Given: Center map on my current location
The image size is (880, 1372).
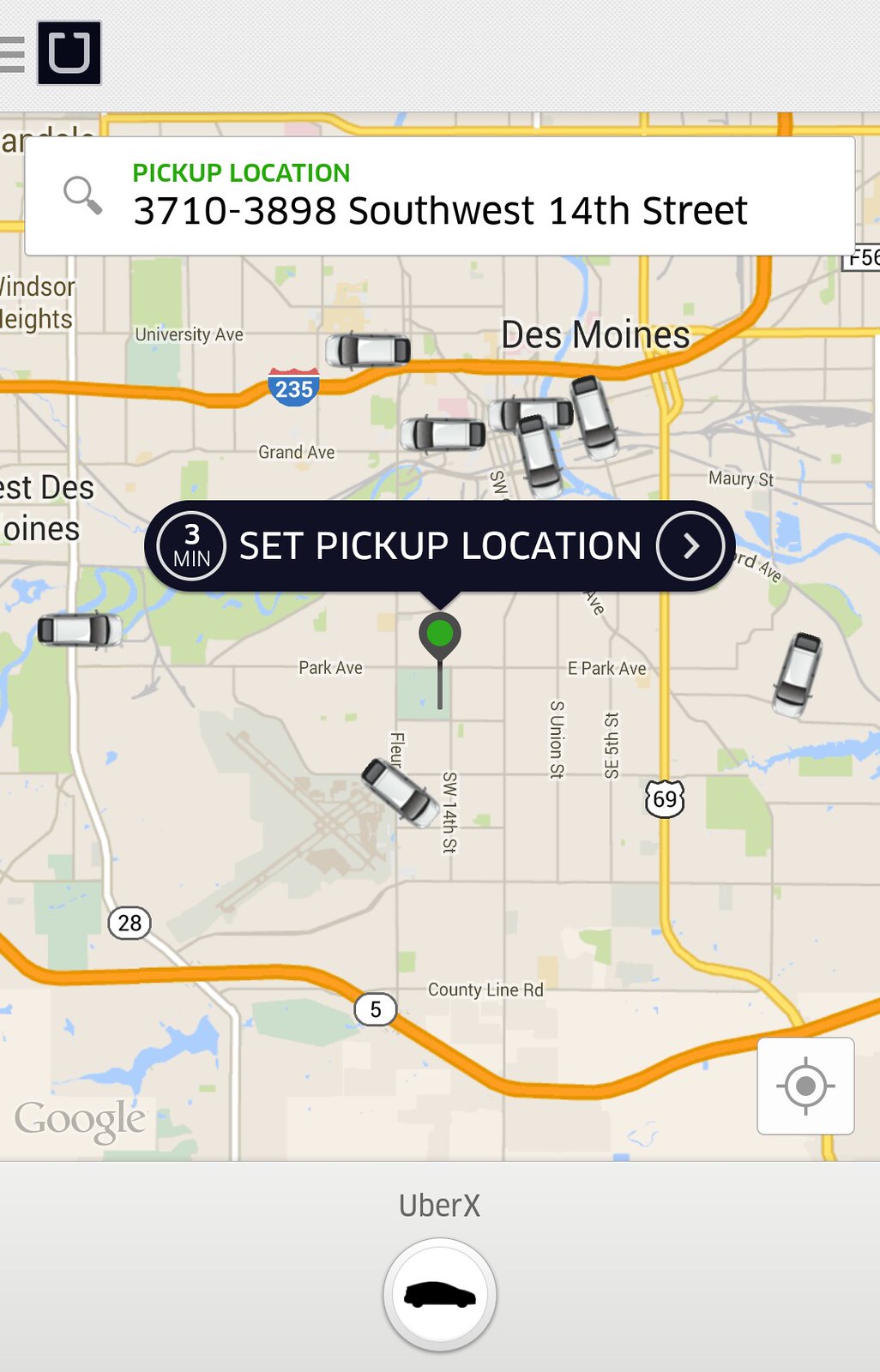Looking at the screenshot, I should 805,1086.
